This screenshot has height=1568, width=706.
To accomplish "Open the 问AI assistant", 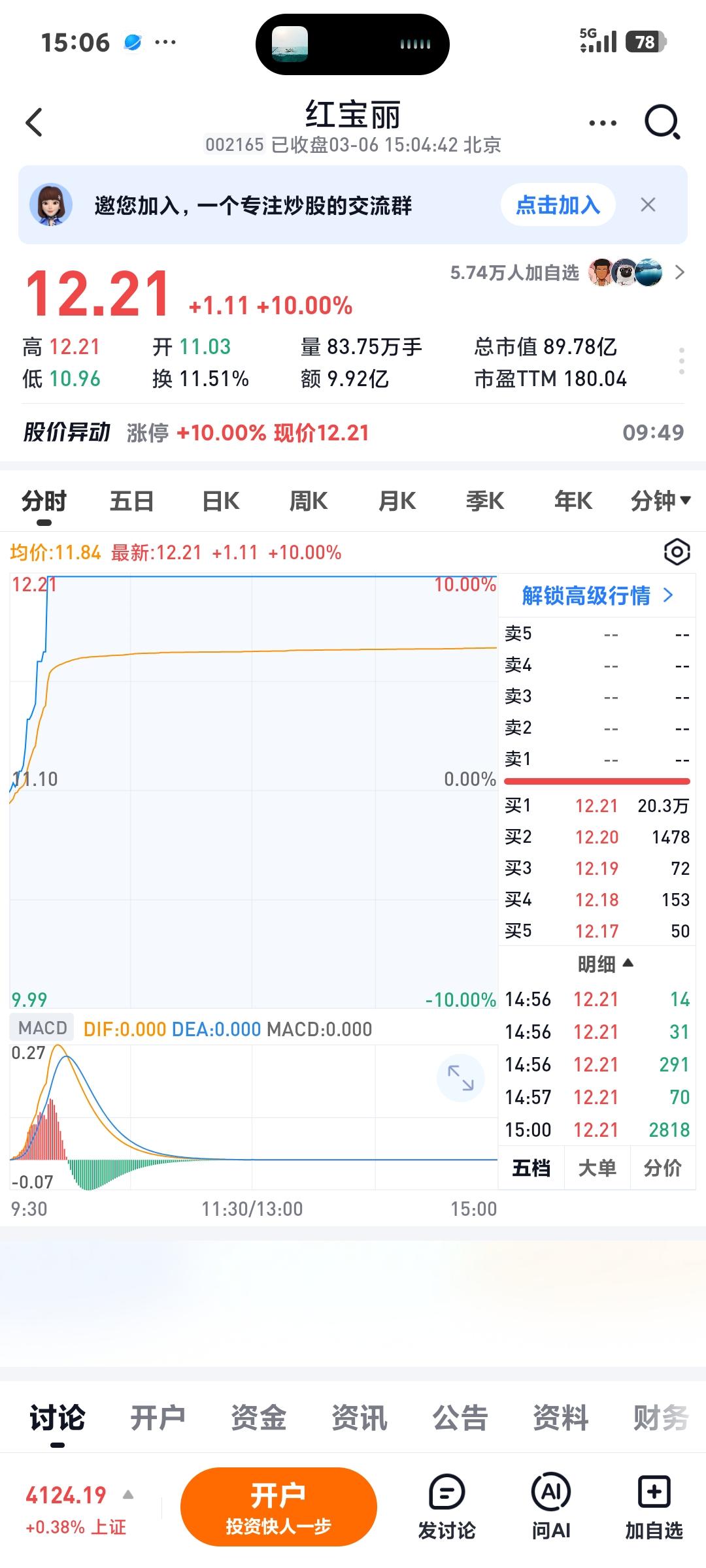I will (551, 1505).
